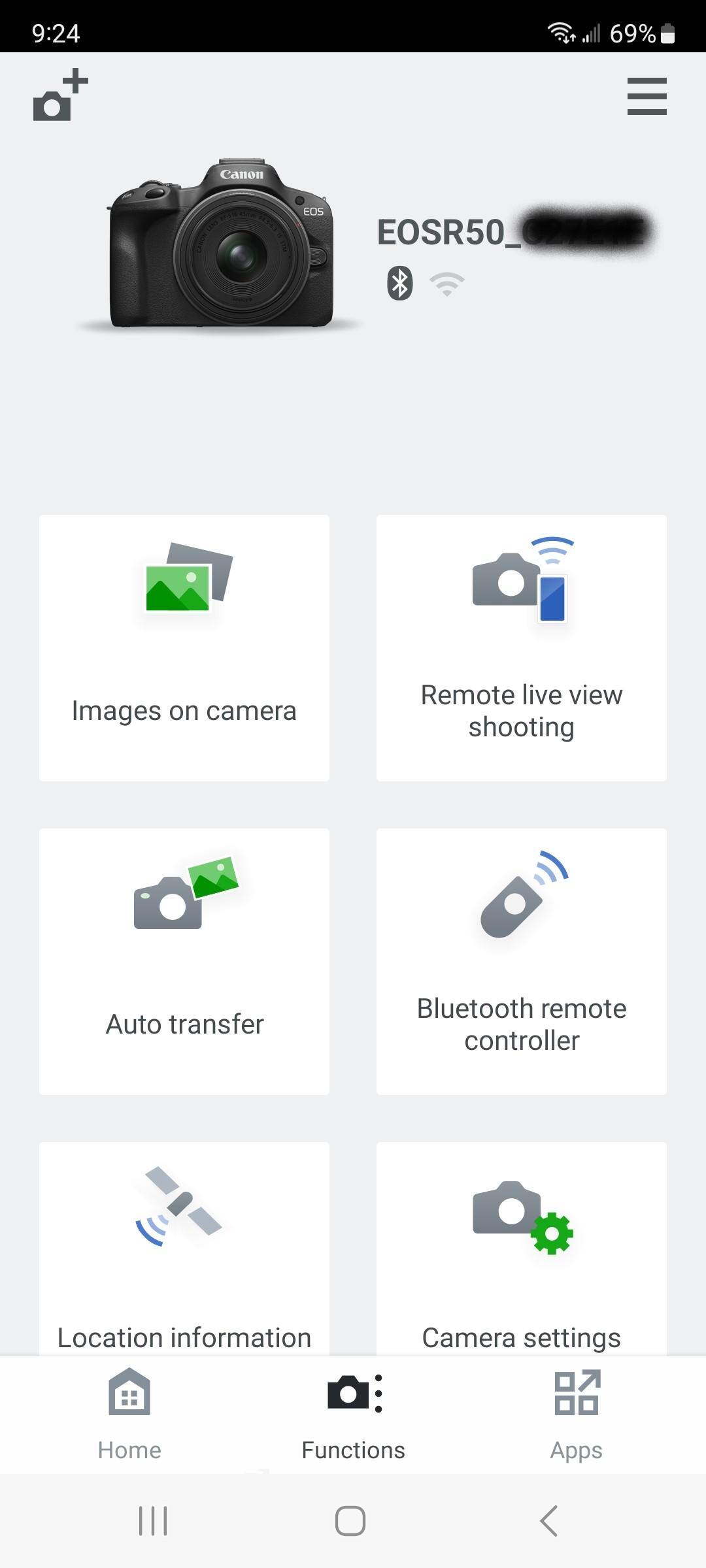Tap the system back button
This screenshot has width=706, height=1568.
(549, 1520)
